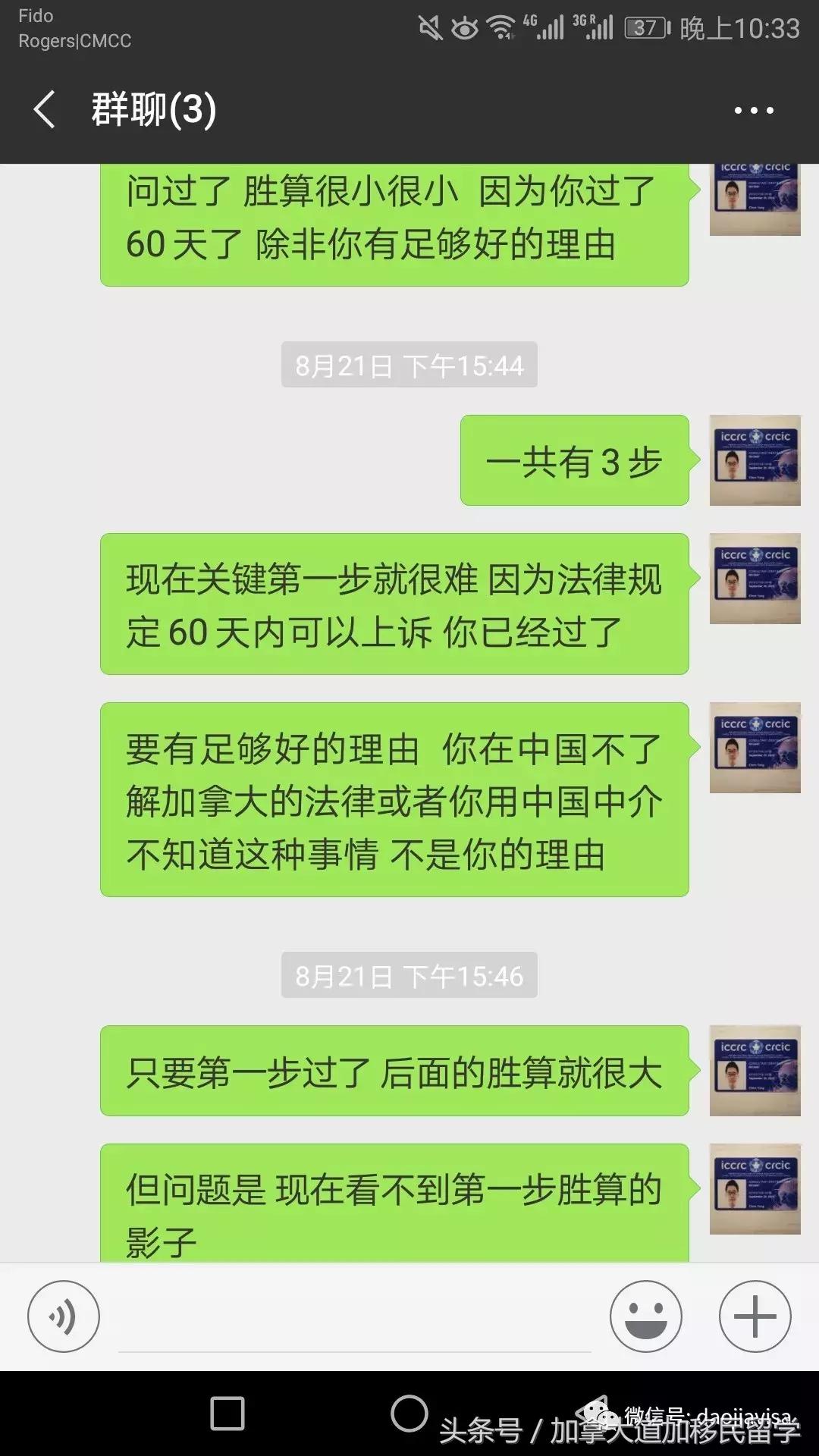Image resolution: width=819 pixels, height=1456 pixels.
Task: Open the 群聊(3) group chat title
Action: tap(155, 110)
